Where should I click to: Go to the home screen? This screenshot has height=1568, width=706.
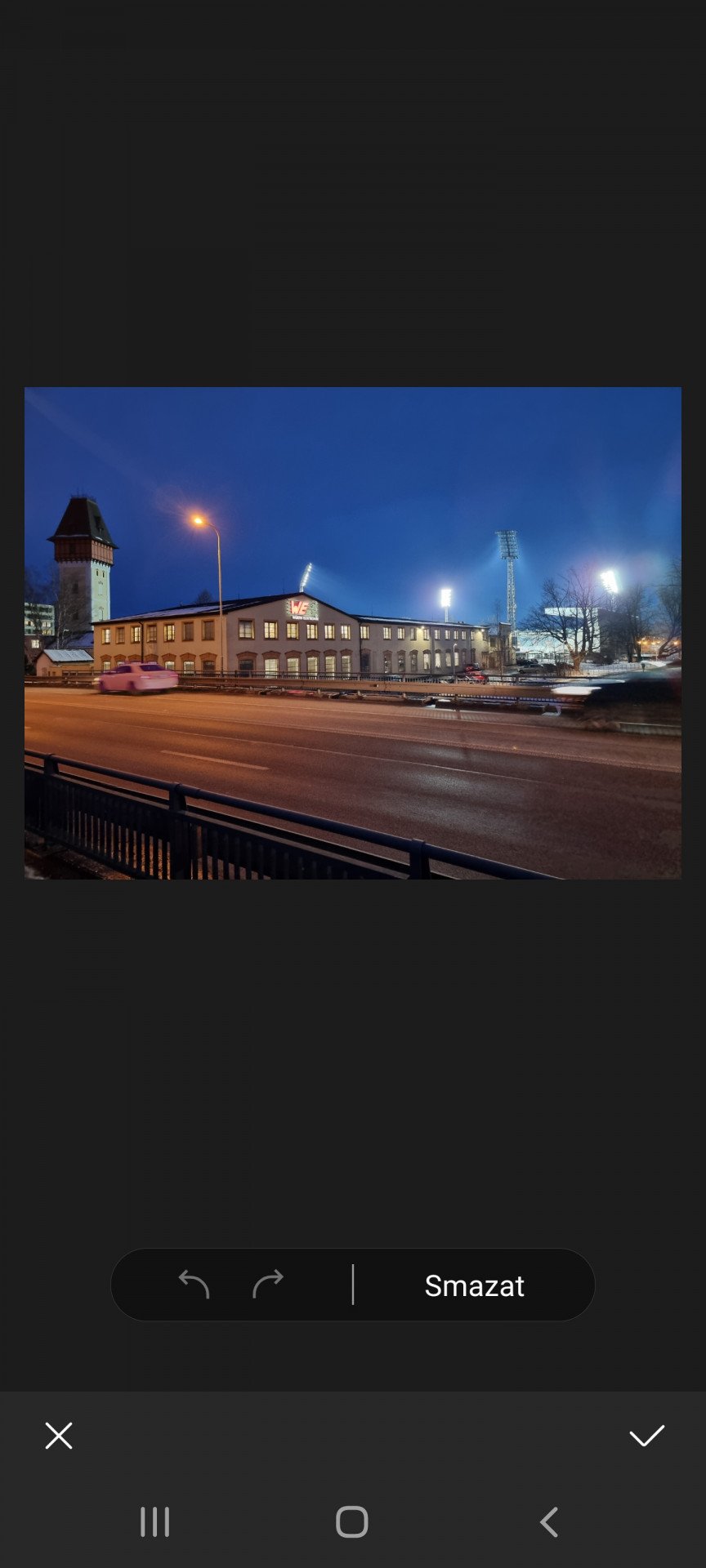[x=352, y=1522]
